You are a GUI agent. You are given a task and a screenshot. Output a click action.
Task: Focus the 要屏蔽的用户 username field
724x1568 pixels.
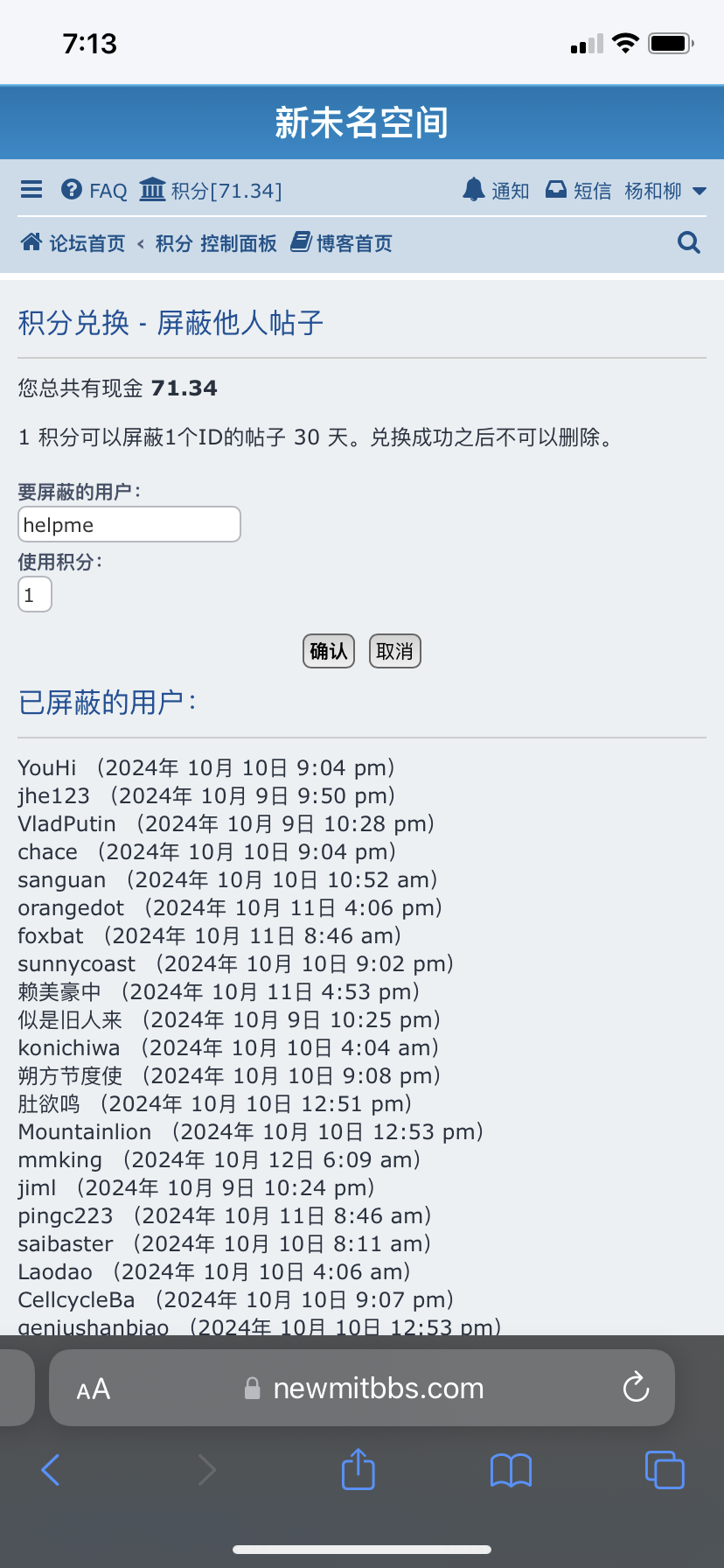[129, 524]
